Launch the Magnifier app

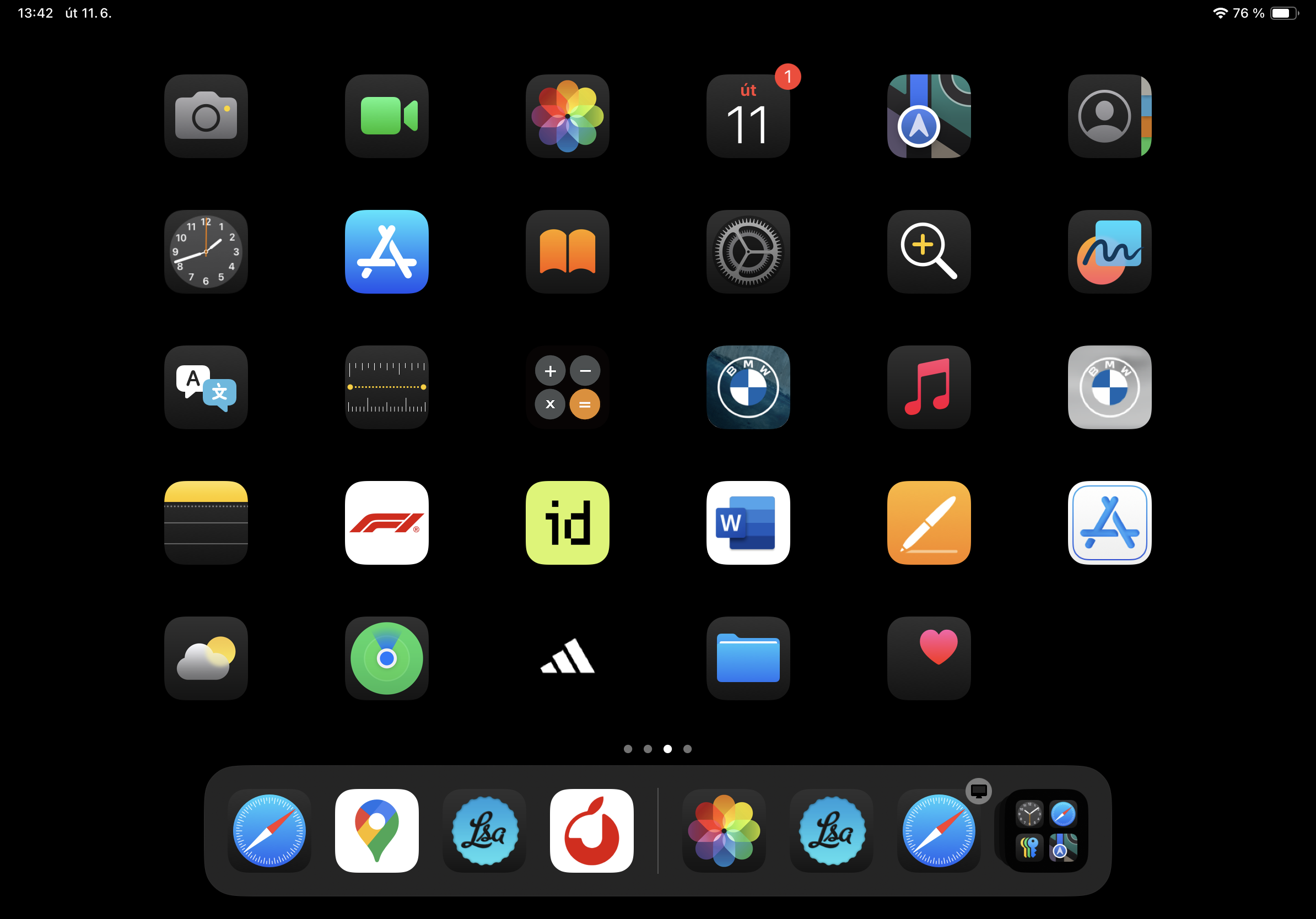(x=929, y=252)
